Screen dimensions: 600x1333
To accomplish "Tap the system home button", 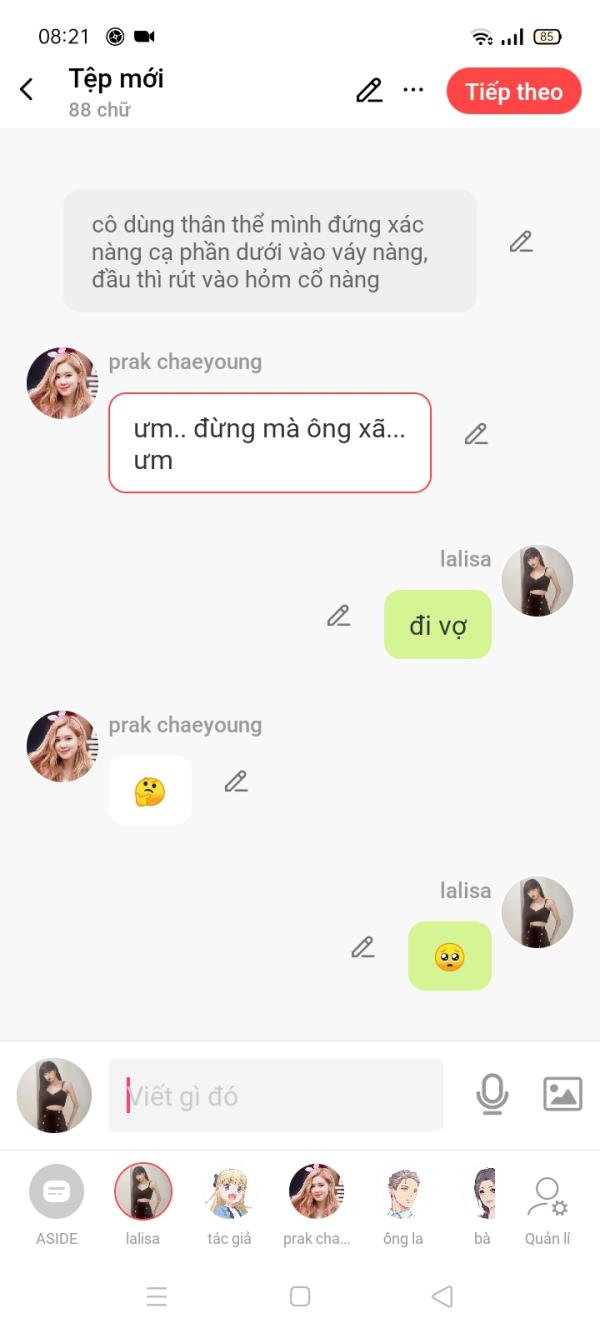I will click(x=300, y=1296).
